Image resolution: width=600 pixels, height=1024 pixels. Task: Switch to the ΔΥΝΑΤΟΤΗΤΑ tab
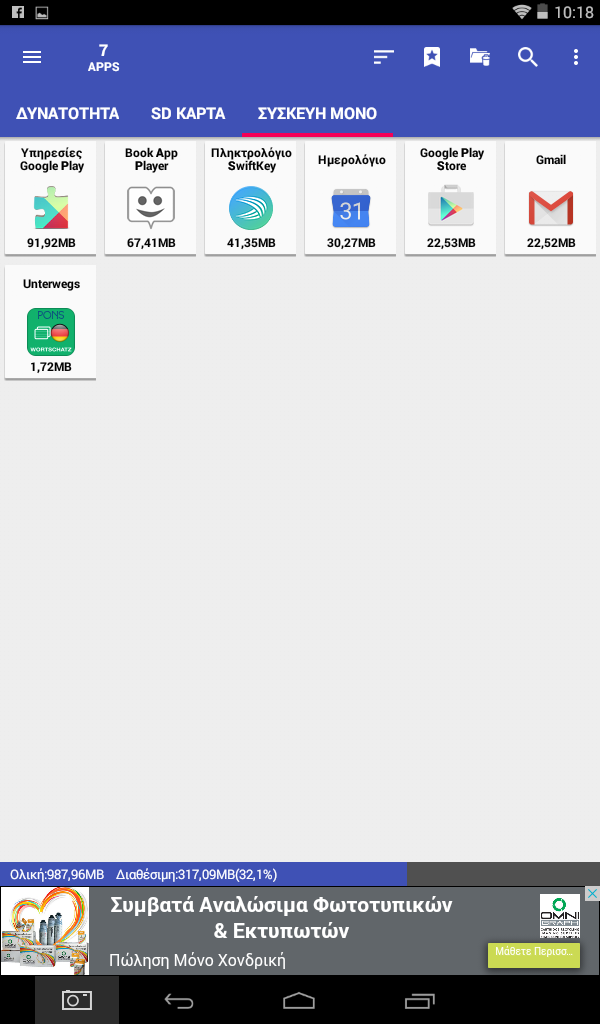[x=67, y=114]
